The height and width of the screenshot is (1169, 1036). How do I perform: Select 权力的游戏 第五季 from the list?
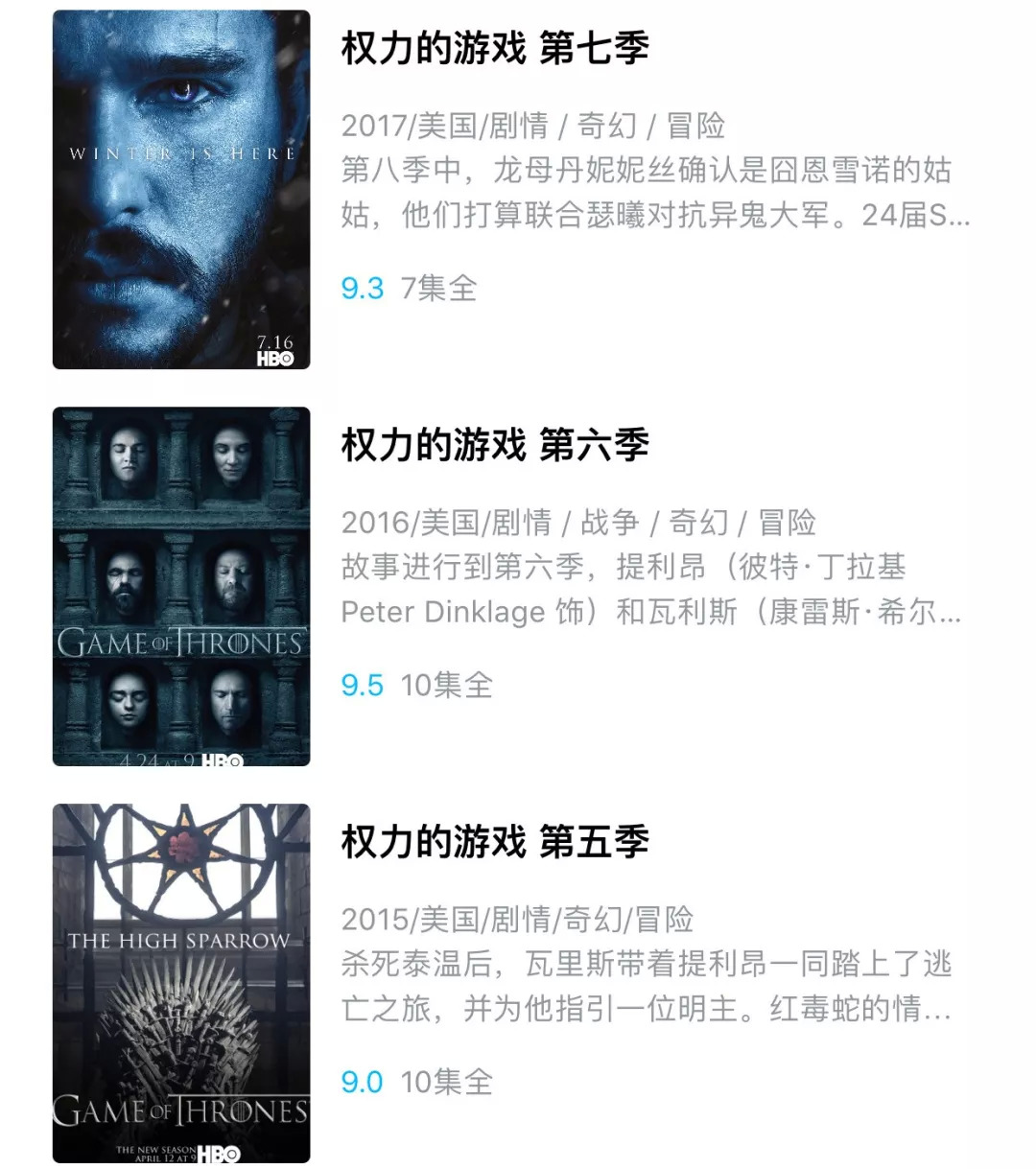point(495,843)
